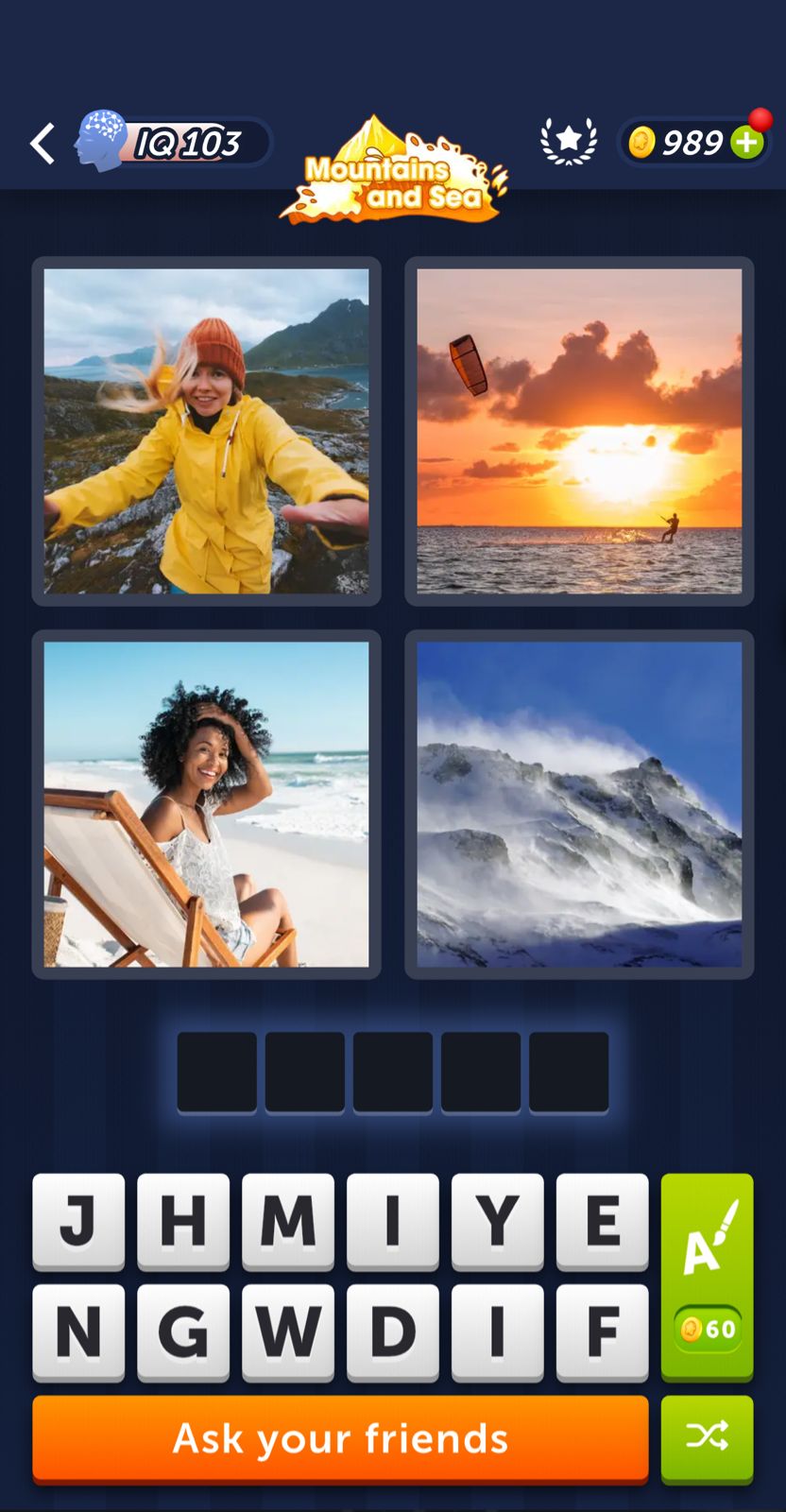The image size is (786, 1512).
Task: Enlarge the kitesurfer sunset photo
Action: [x=579, y=431]
